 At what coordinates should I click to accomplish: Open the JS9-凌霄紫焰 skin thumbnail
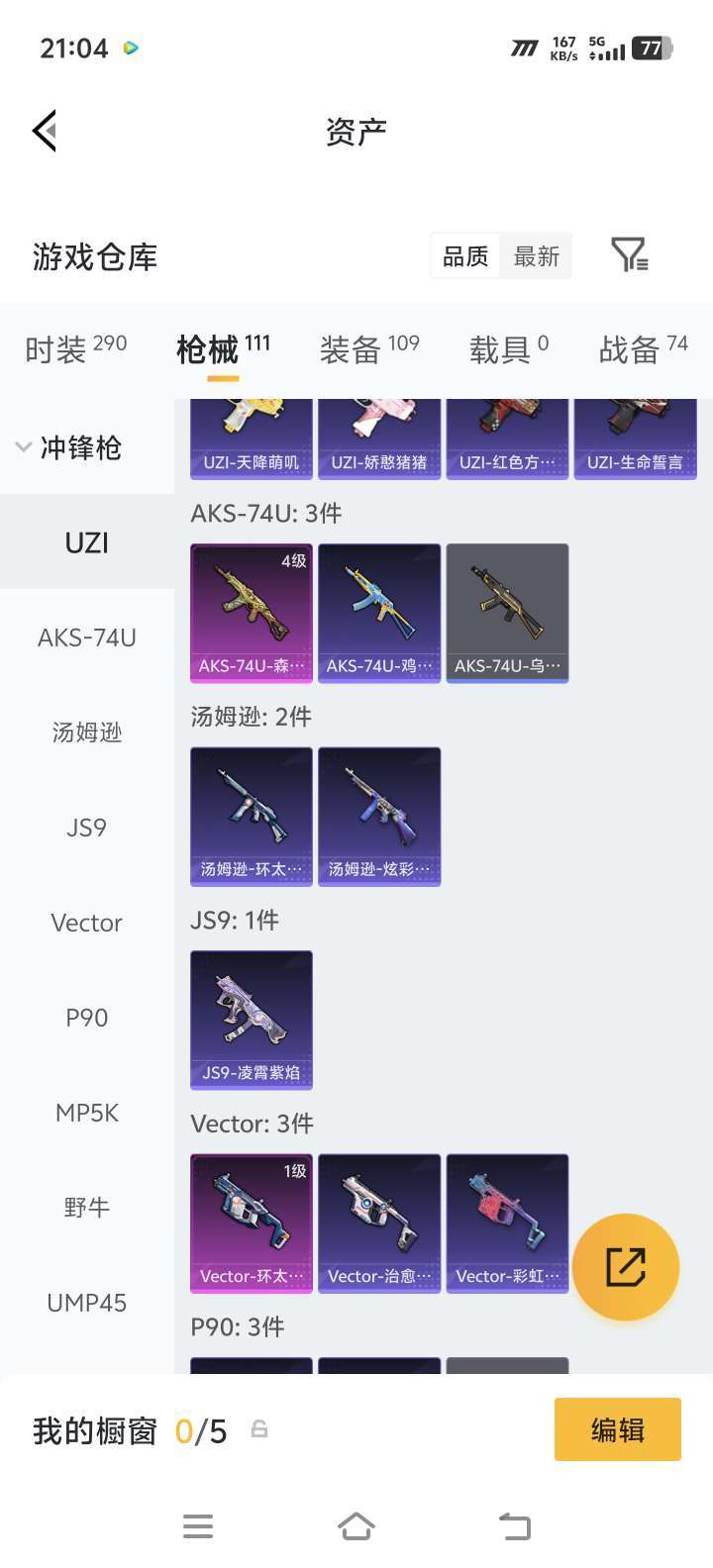251,1020
